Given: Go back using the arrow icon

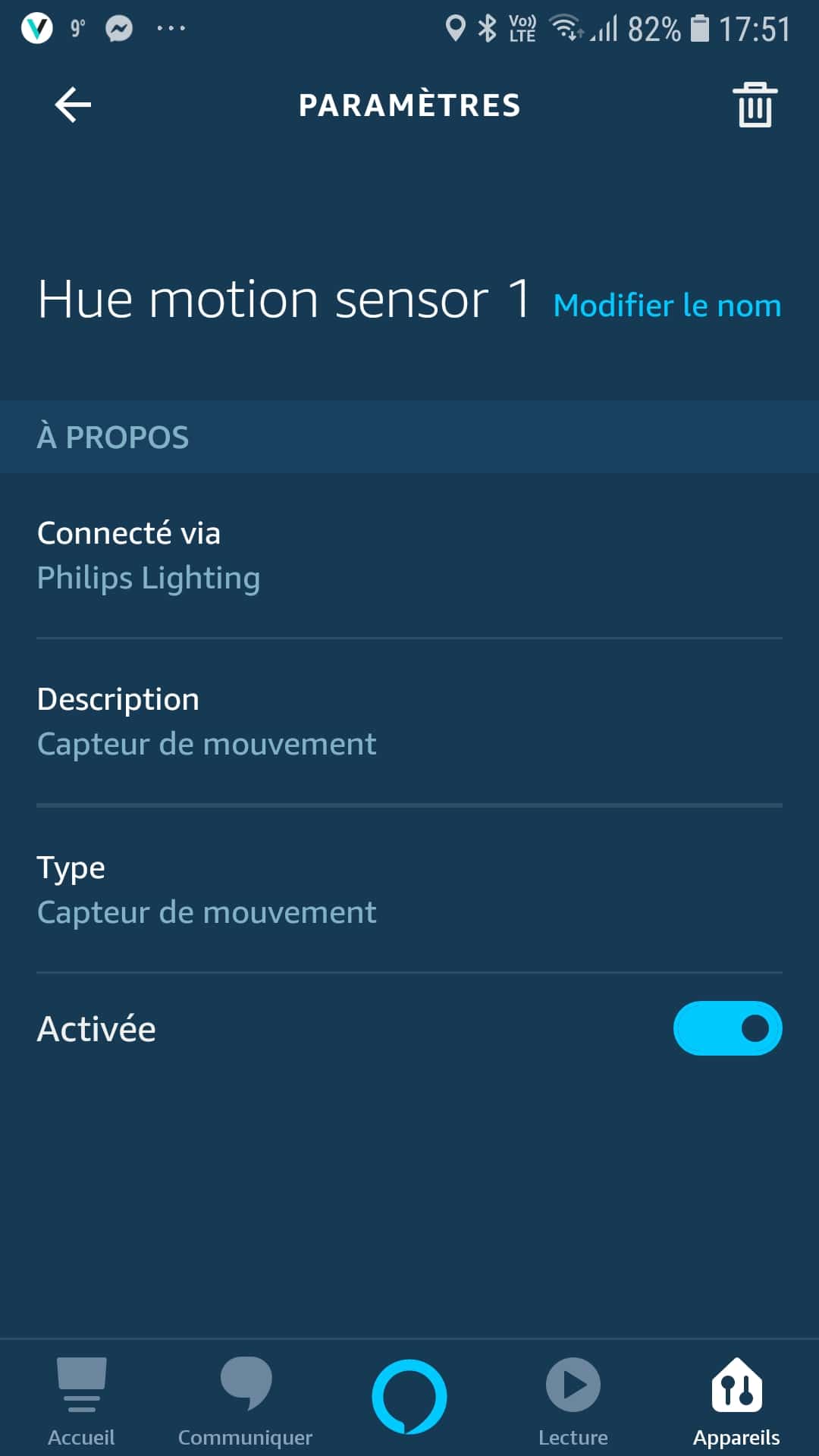Looking at the screenshot, I should (x=73, y=105).
